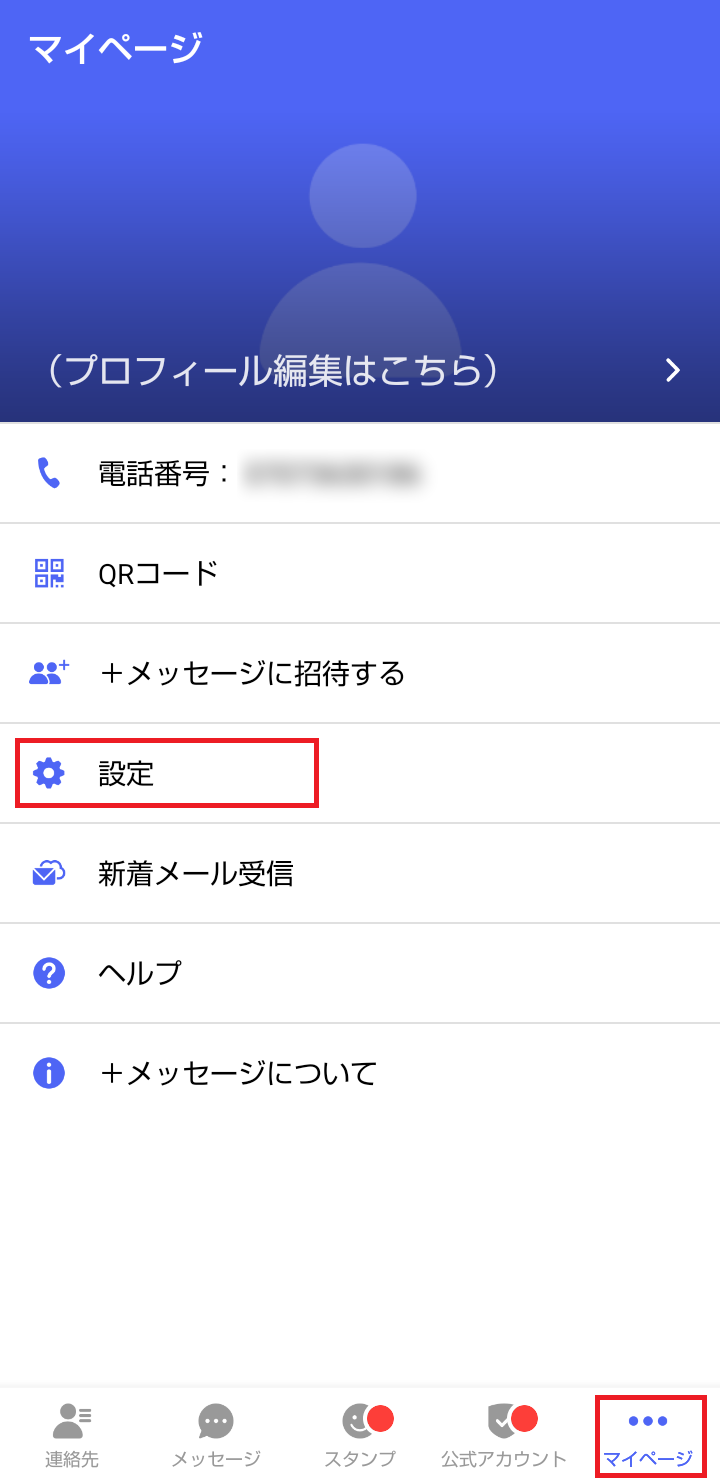The height and width of the screenshot is (1482, 720).
Task: Switch to the メッセージ tab
Action: tap(216, 1436)
